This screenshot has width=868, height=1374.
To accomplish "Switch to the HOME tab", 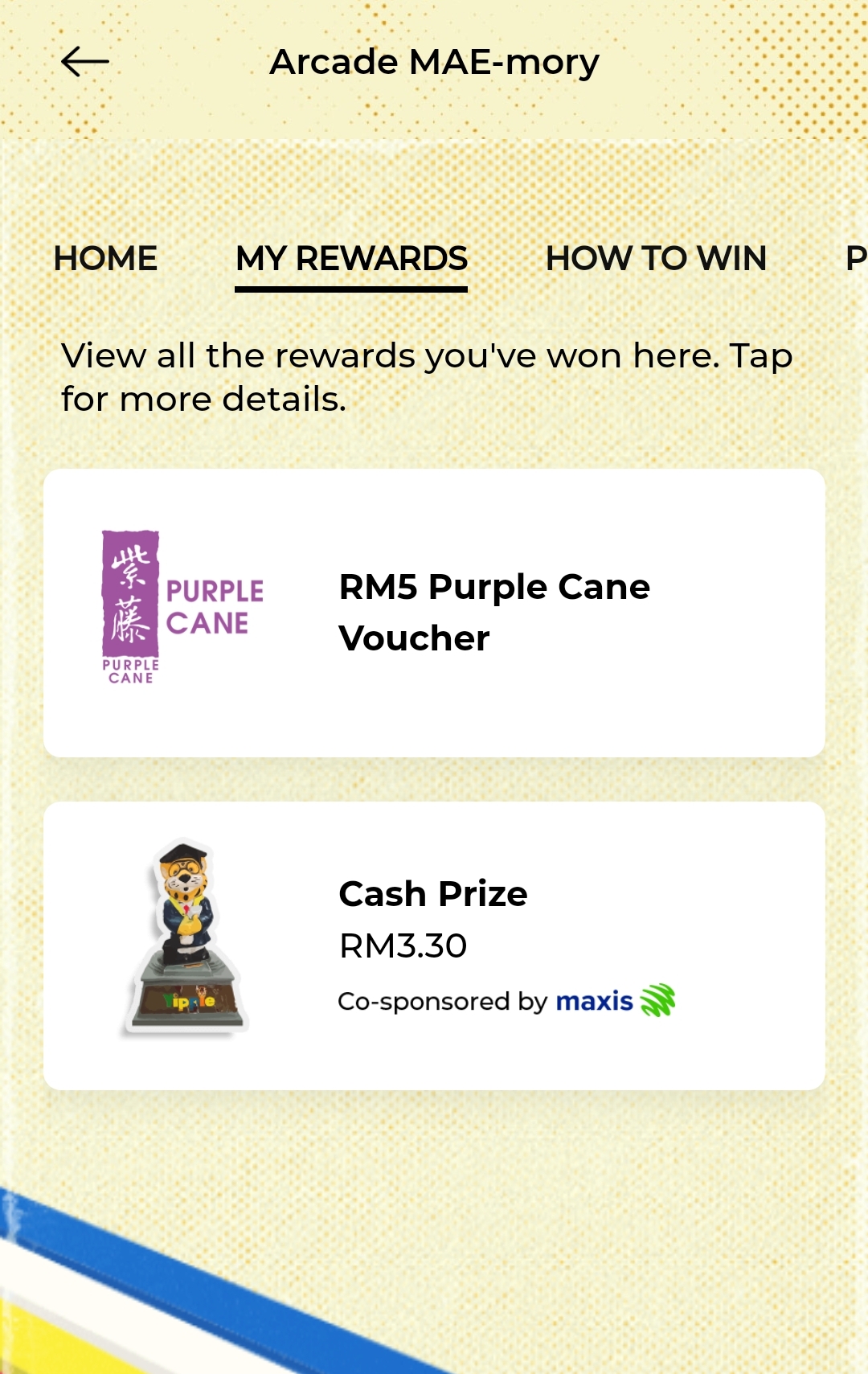I will [x=105, y=259].
